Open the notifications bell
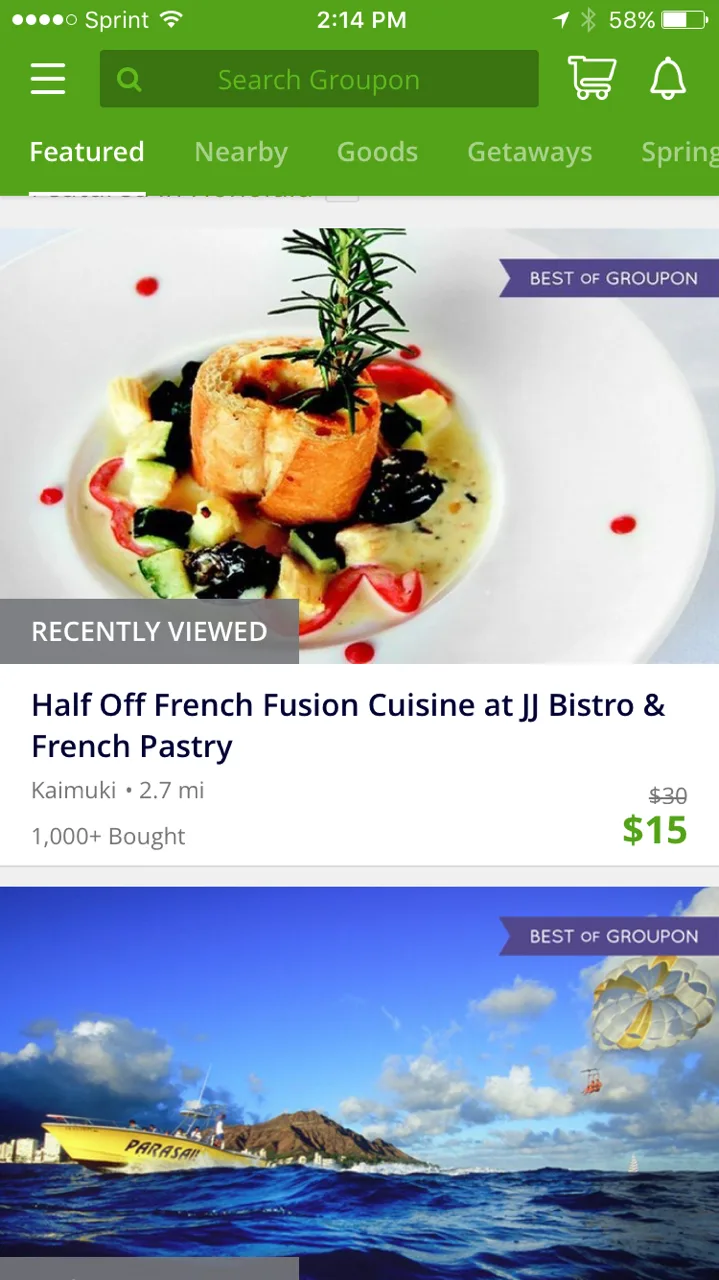Viewport: 719px width, 1280px height. point(668,78)
